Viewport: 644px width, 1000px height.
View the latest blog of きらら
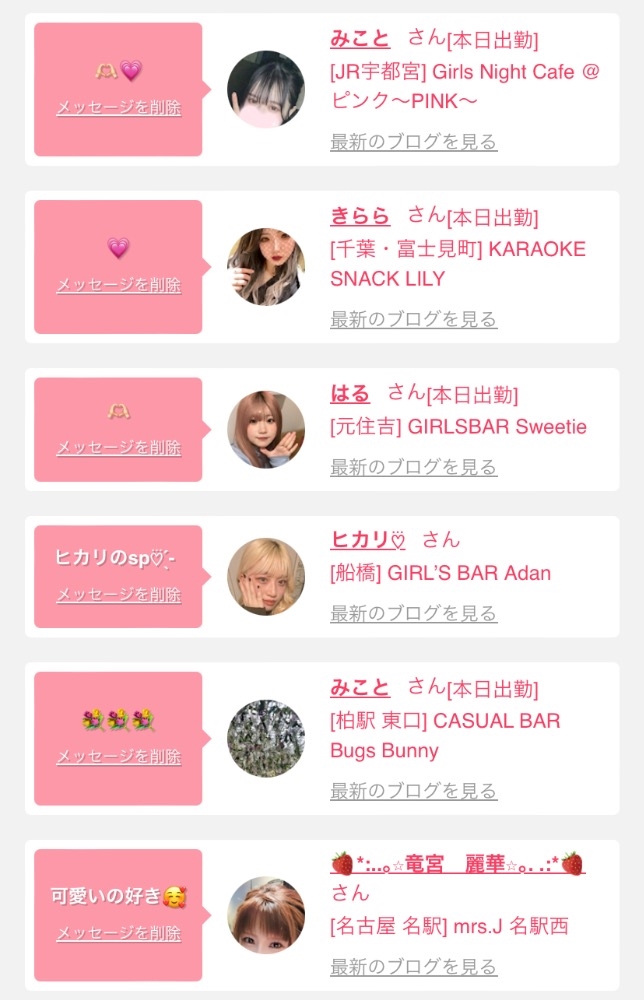[413, 319]
